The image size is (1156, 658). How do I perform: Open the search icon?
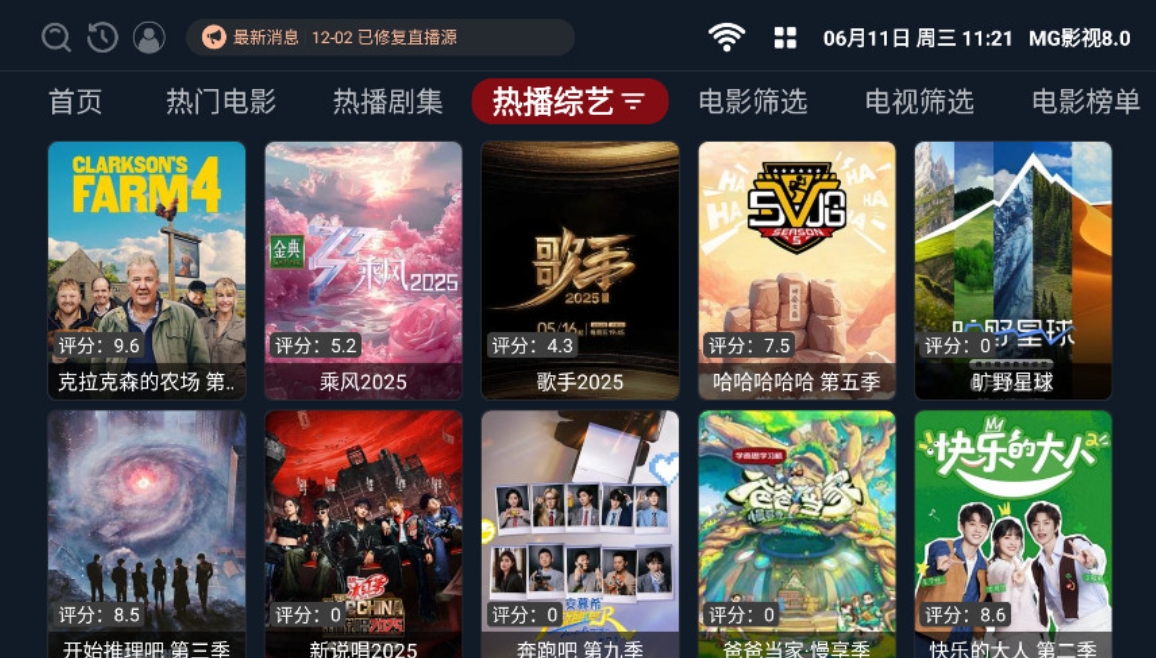tap(56, 38)
